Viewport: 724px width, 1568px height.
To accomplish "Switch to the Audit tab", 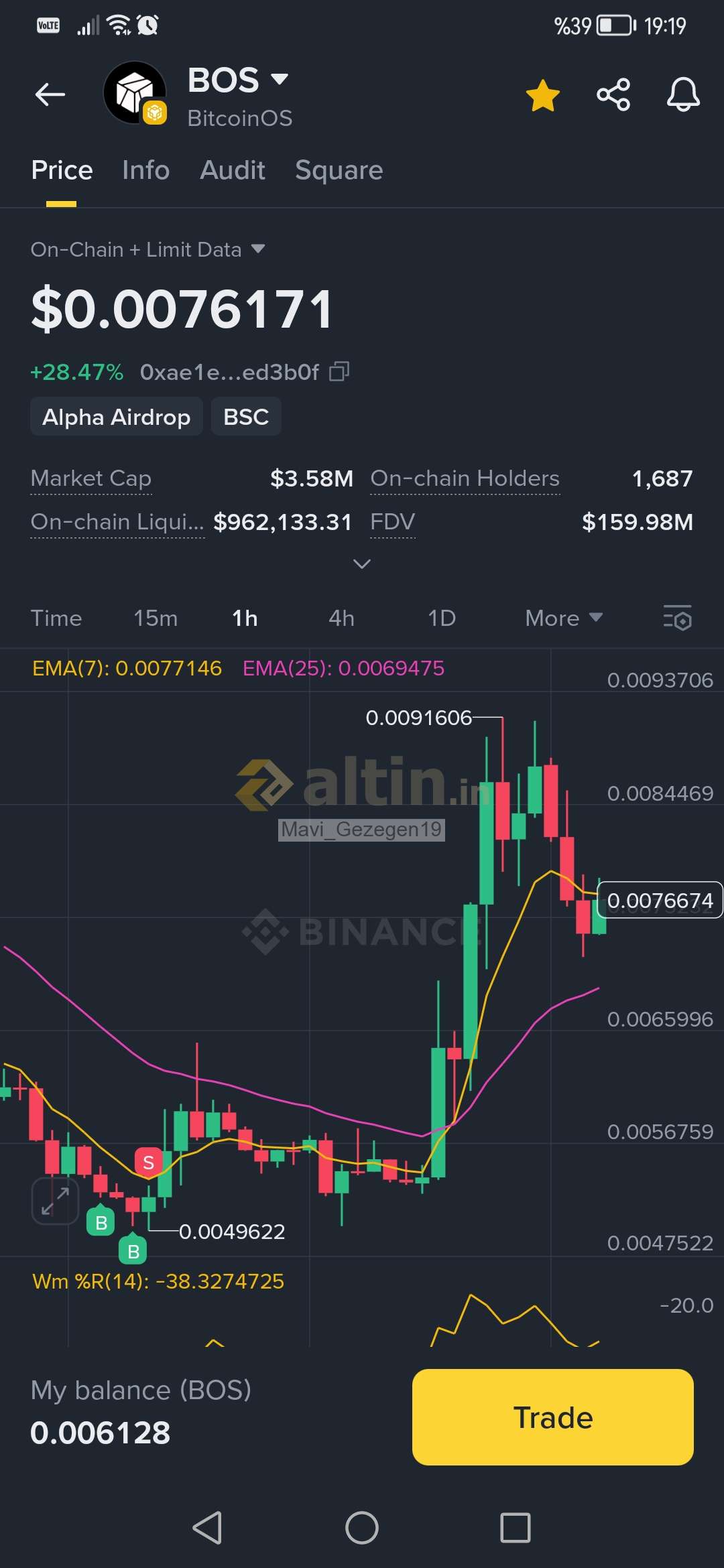I will click(x=232, y=170).
